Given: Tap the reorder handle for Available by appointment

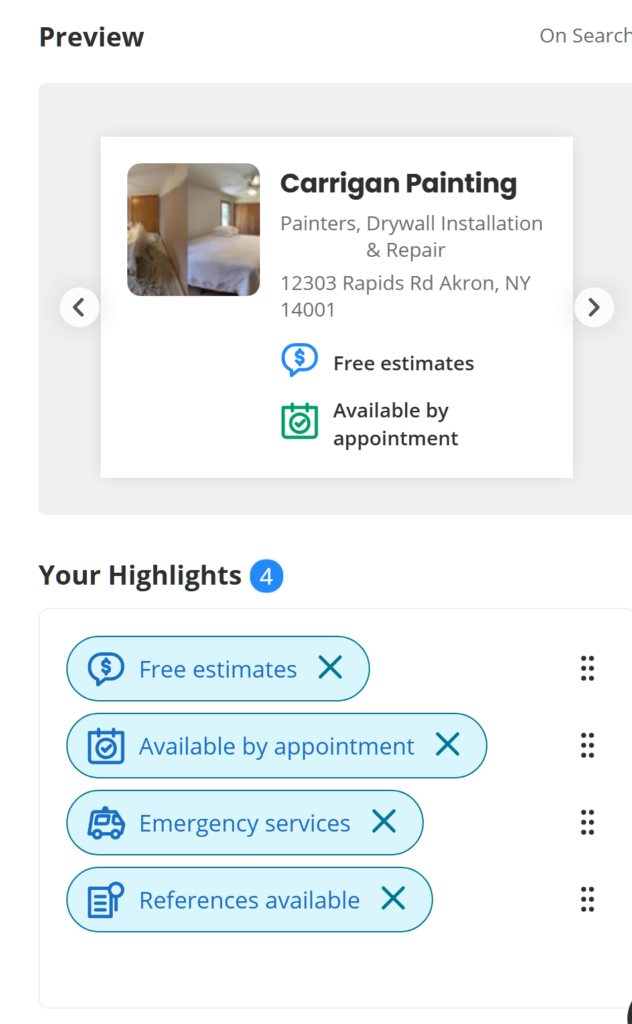Looking at the screenshot, I should click(x=588, y=745).
